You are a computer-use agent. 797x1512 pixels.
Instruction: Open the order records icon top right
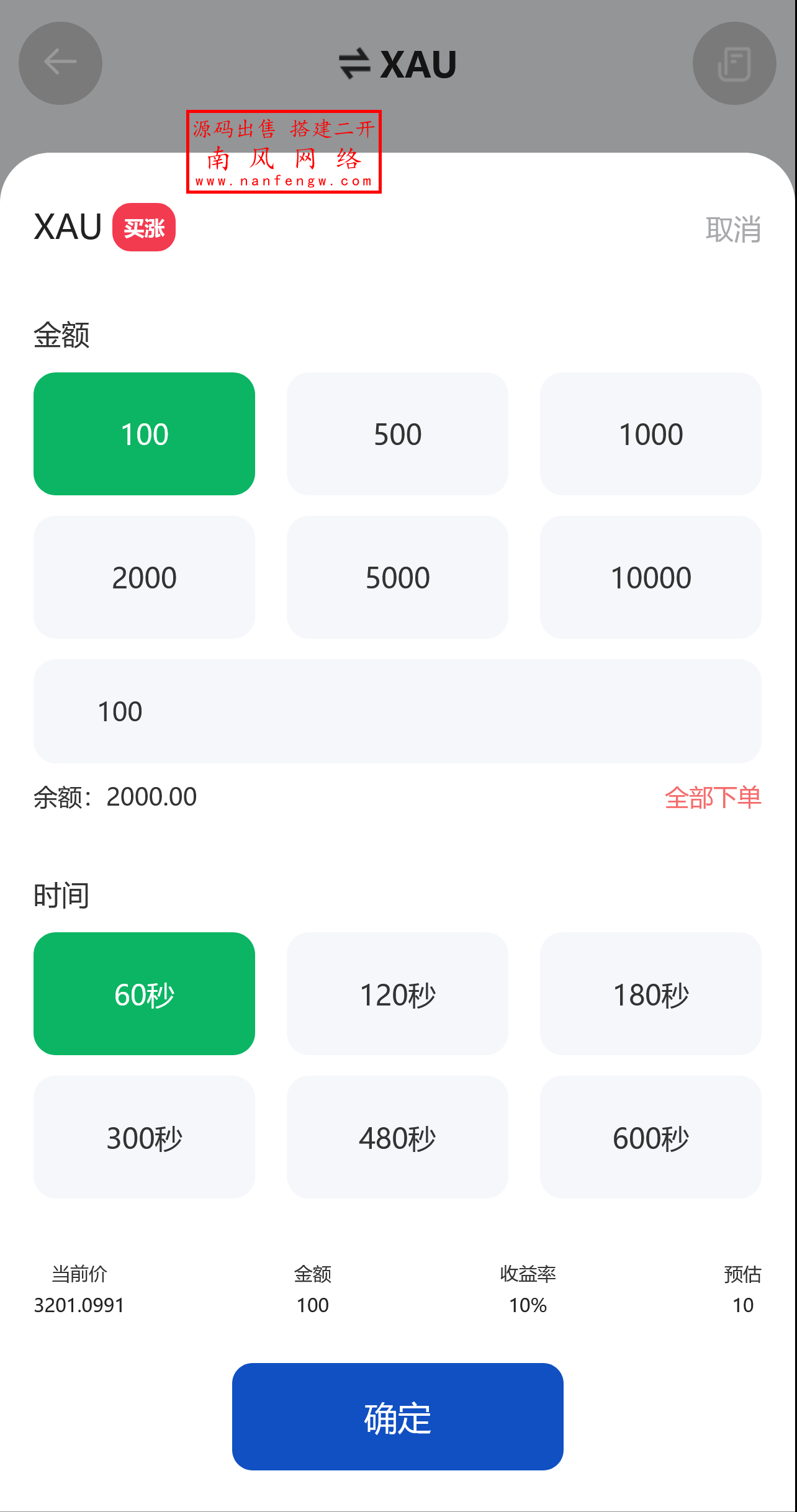(x=734, y=63)
